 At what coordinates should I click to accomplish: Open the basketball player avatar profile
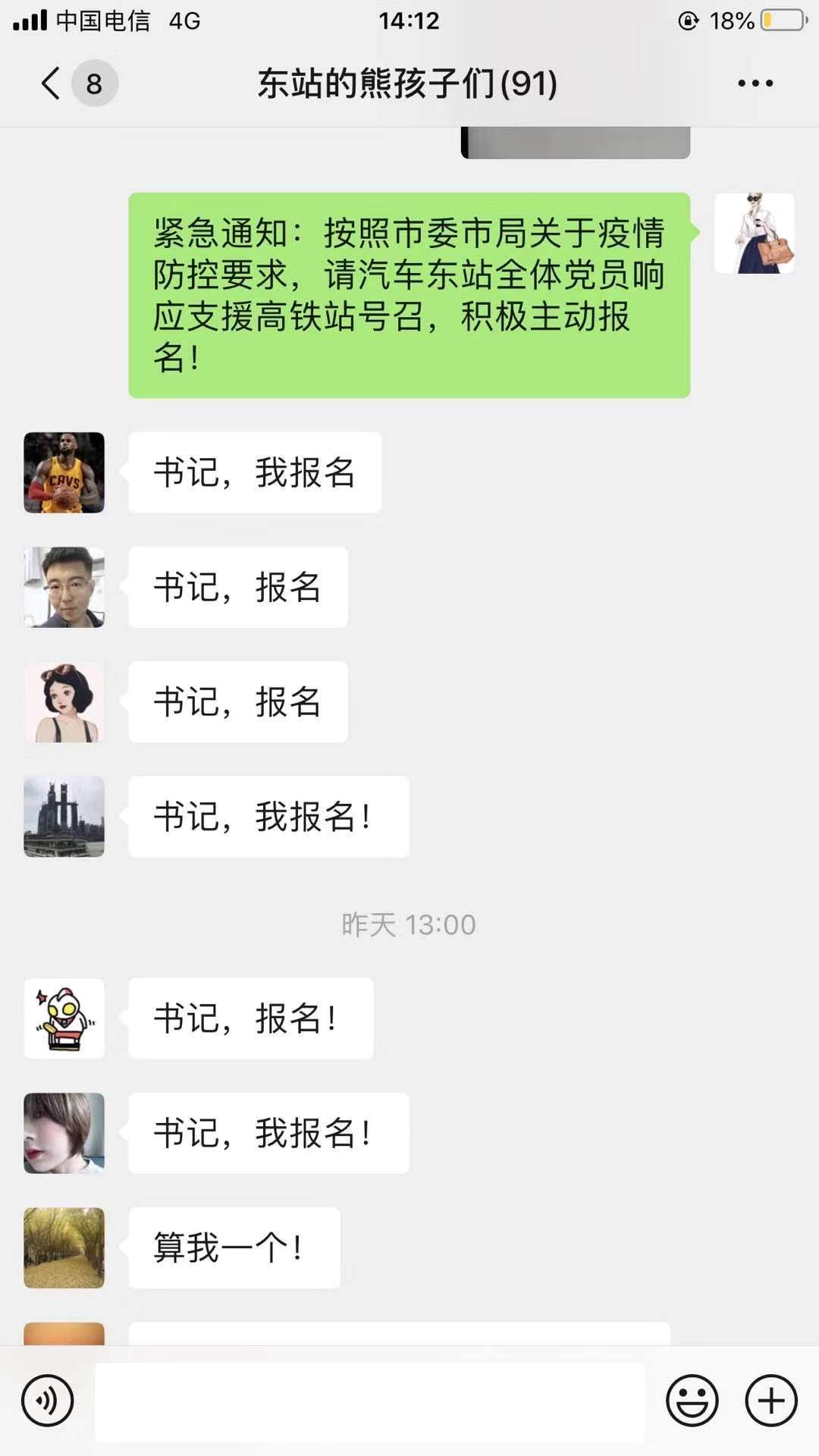pyautogui.click(x=64, y=472)
